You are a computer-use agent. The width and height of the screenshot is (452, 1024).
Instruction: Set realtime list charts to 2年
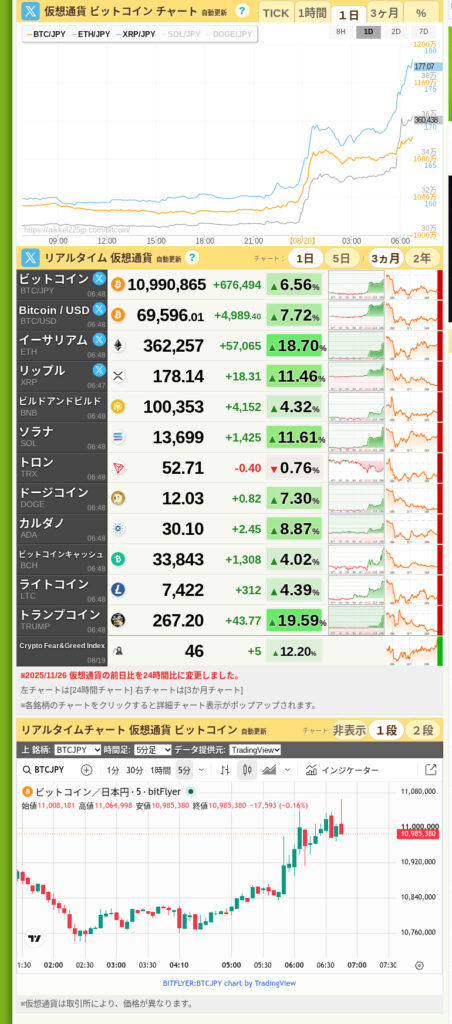(421, 258)
